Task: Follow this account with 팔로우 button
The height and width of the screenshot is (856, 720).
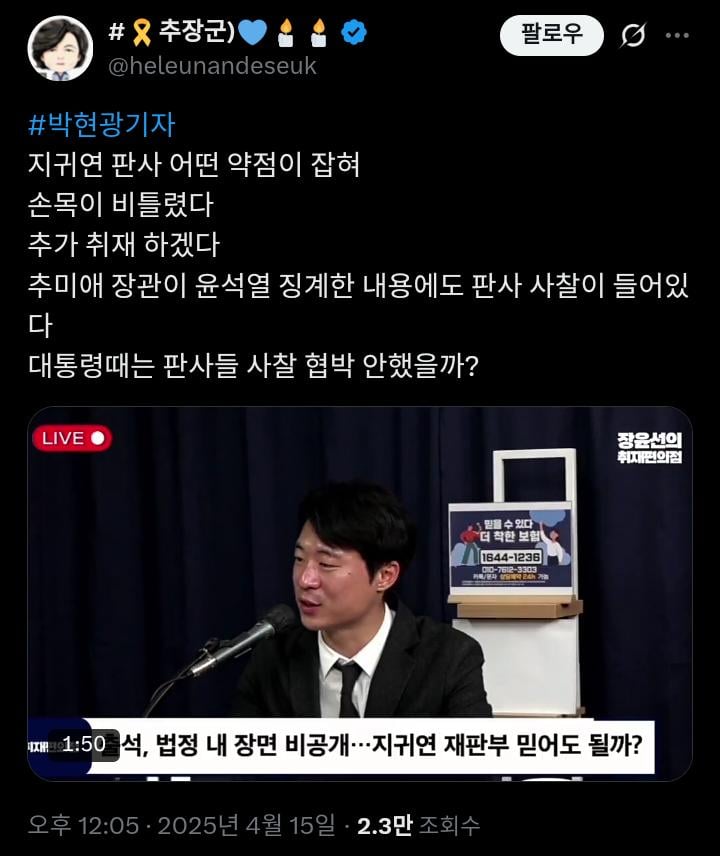Action: pyautogui.click(x=551, y=35)
